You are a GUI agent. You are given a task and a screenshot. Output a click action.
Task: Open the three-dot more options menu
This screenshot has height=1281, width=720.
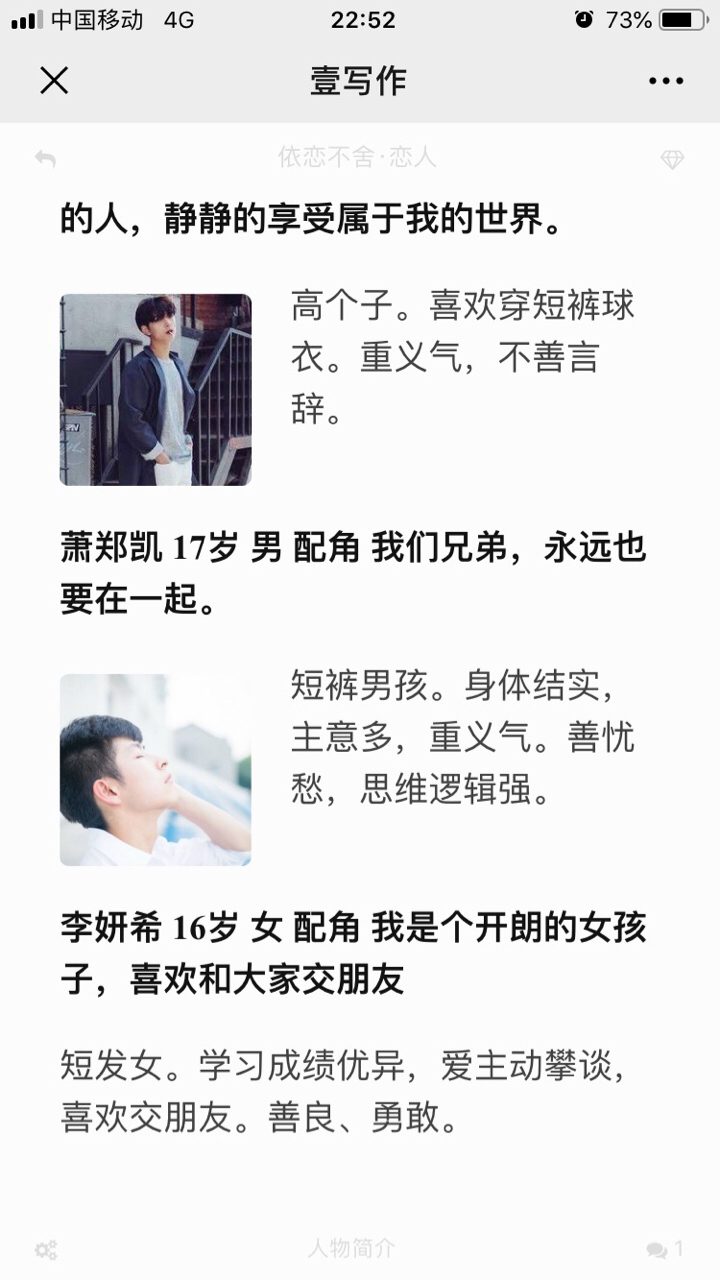(x=666, y=81)
